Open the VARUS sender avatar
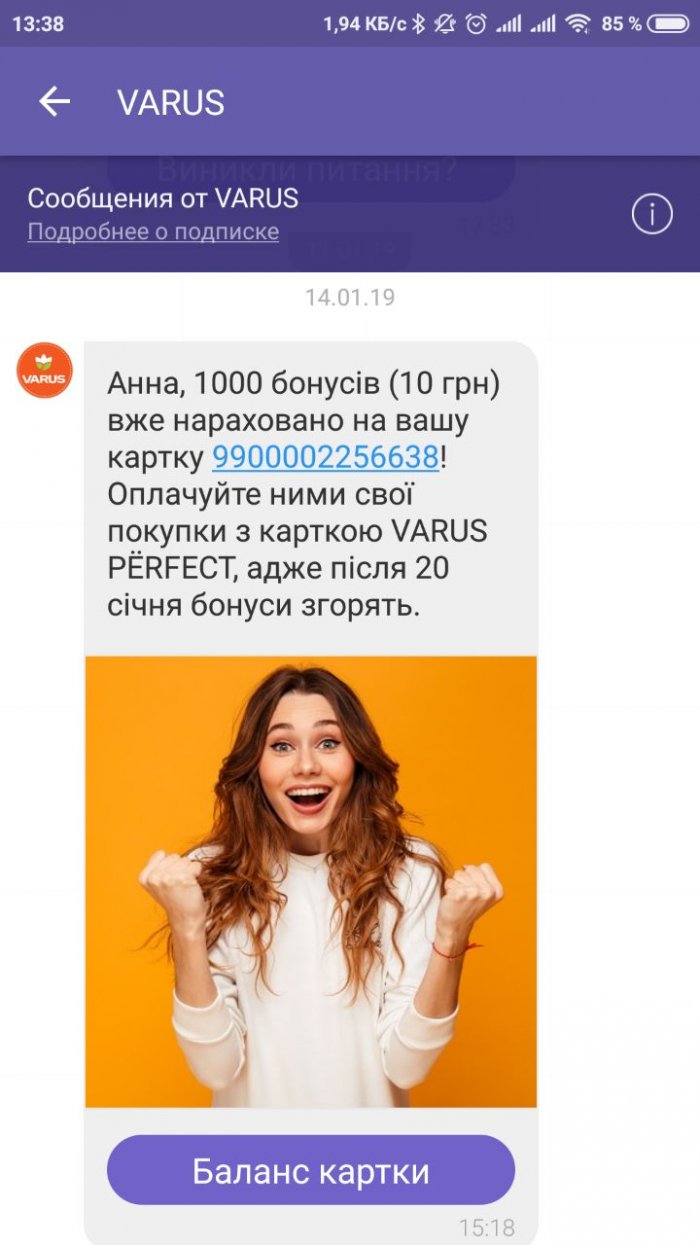The height and width of the screenshot is (1245, 700). click(x=45, y=371)
